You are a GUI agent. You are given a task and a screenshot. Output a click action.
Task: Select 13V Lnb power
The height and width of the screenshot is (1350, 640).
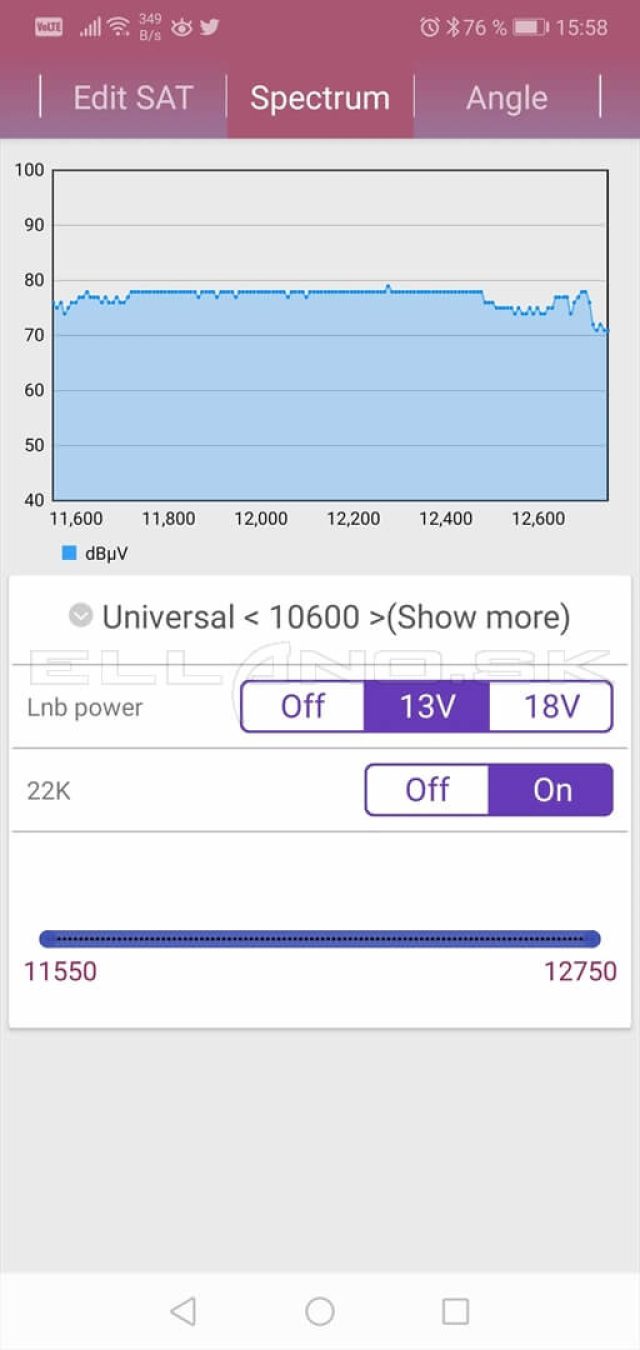[427, 707]
